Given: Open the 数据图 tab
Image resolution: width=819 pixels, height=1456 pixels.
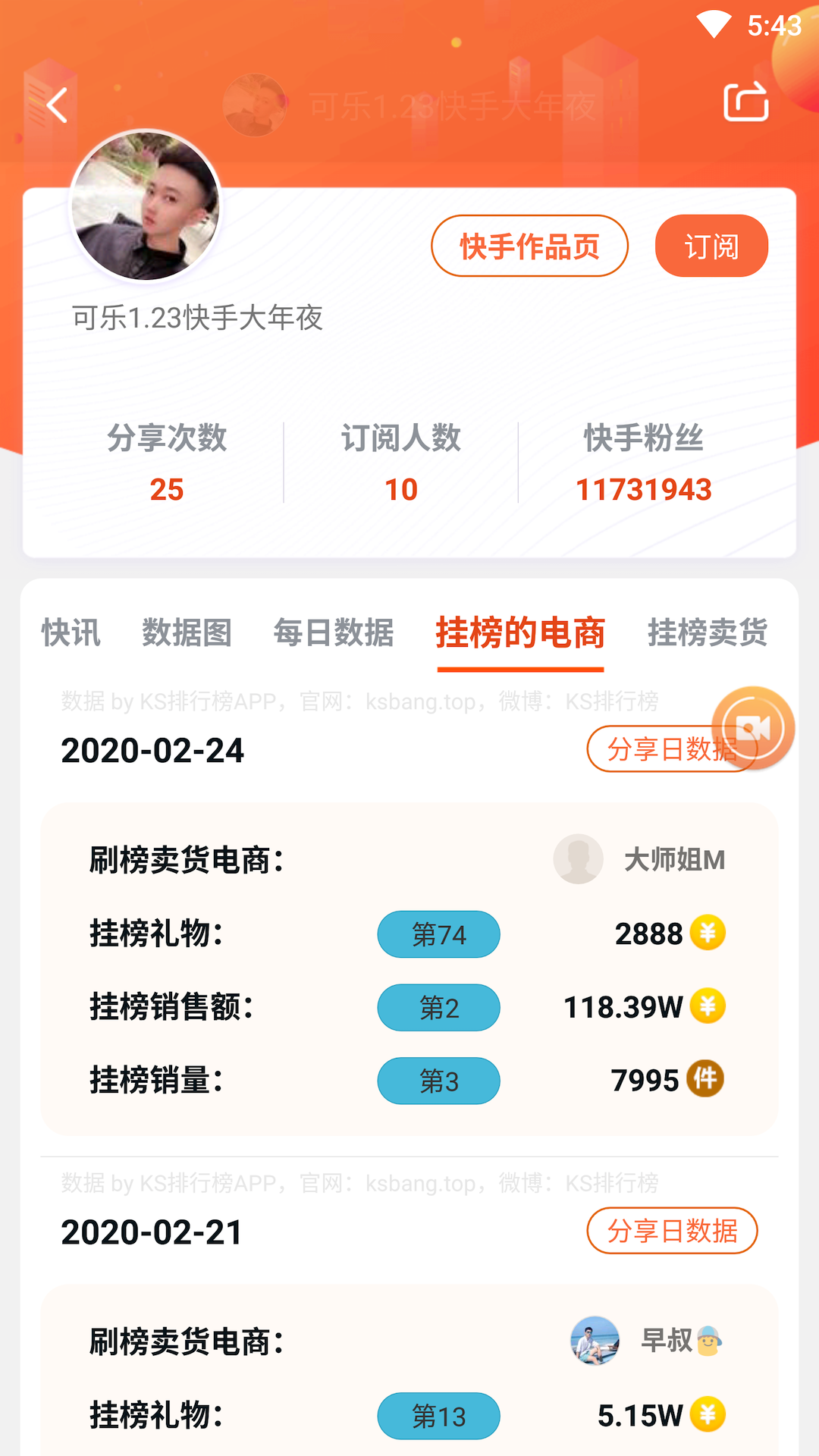Looking at the screenshot, I should point(186,634).
